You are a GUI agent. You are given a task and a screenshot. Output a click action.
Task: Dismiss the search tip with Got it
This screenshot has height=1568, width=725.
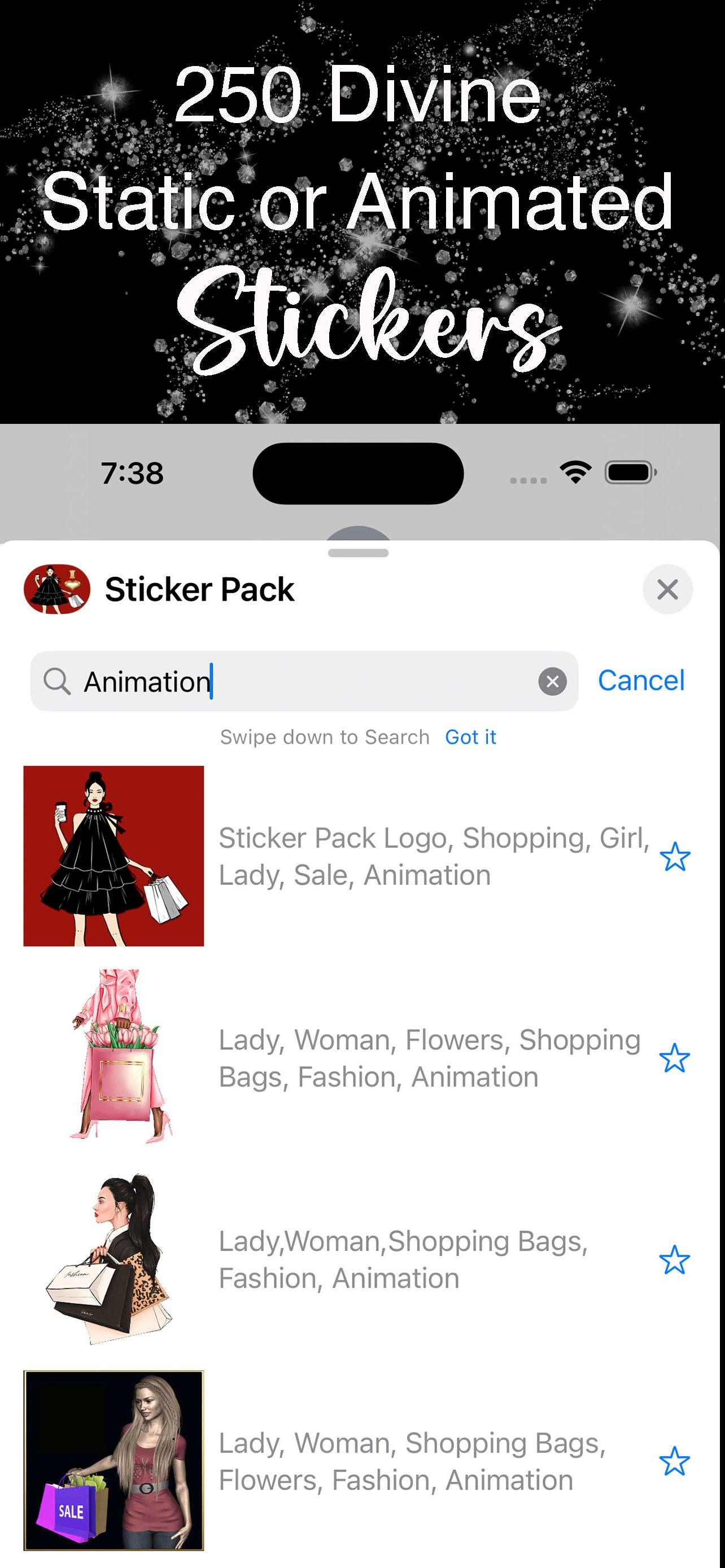[471, 737]
